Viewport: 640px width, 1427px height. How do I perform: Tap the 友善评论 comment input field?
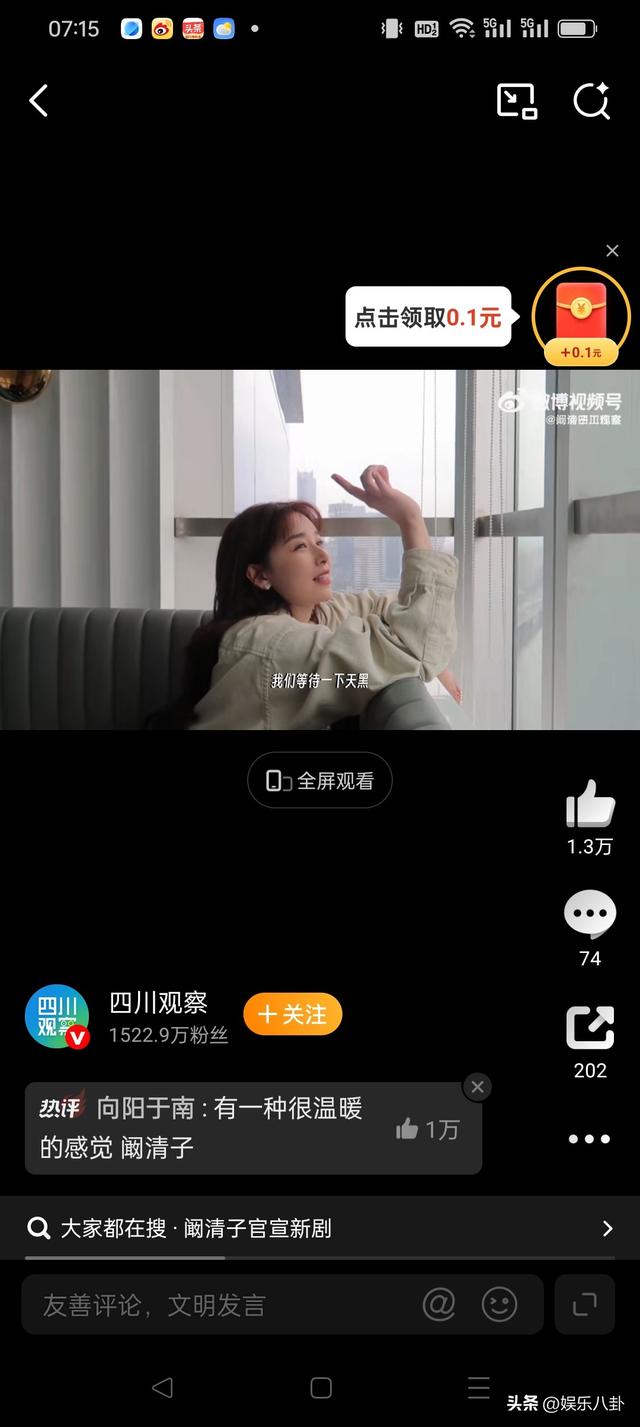click(220, 1305)
